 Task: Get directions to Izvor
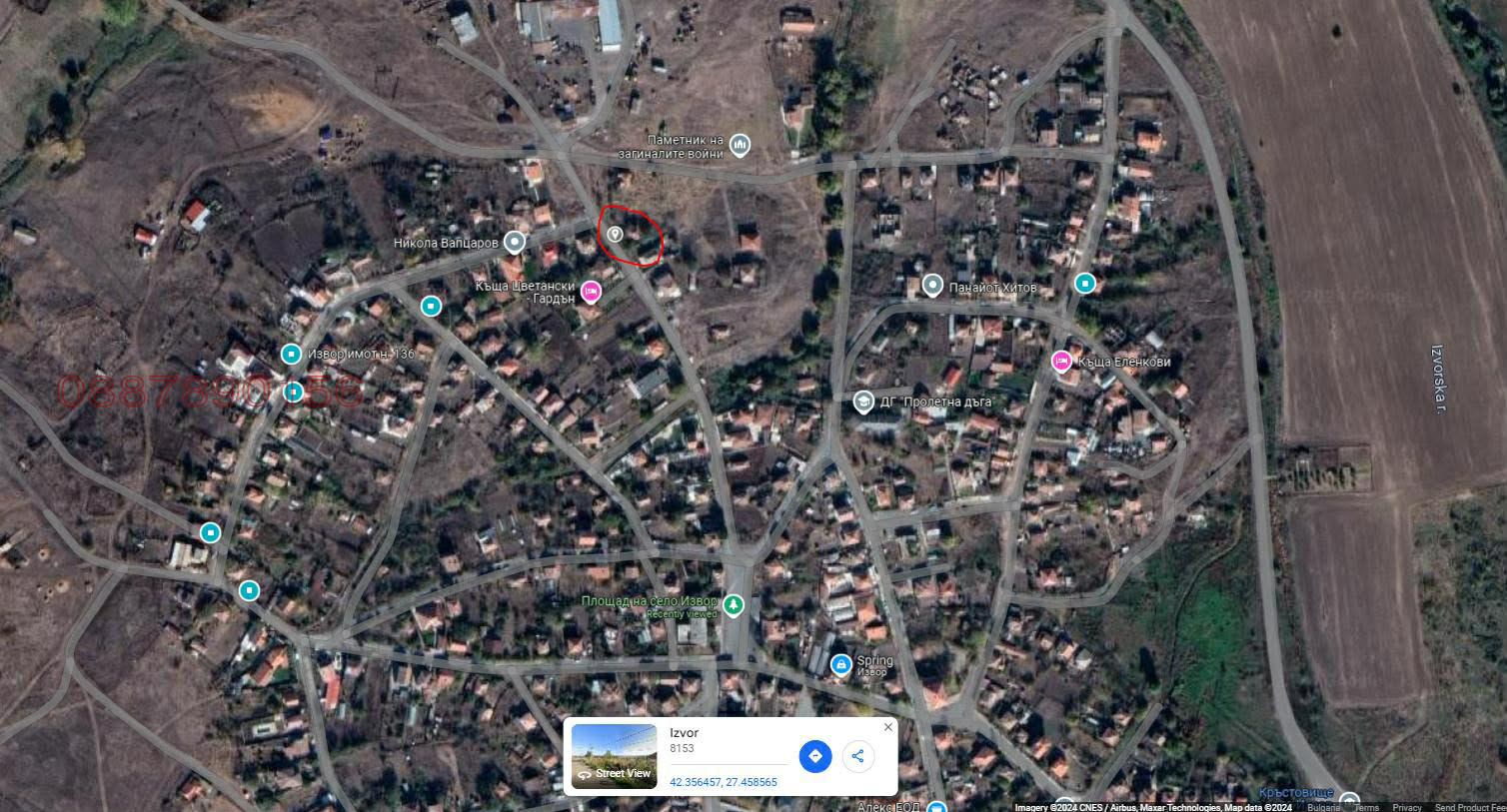pos(814,756)
